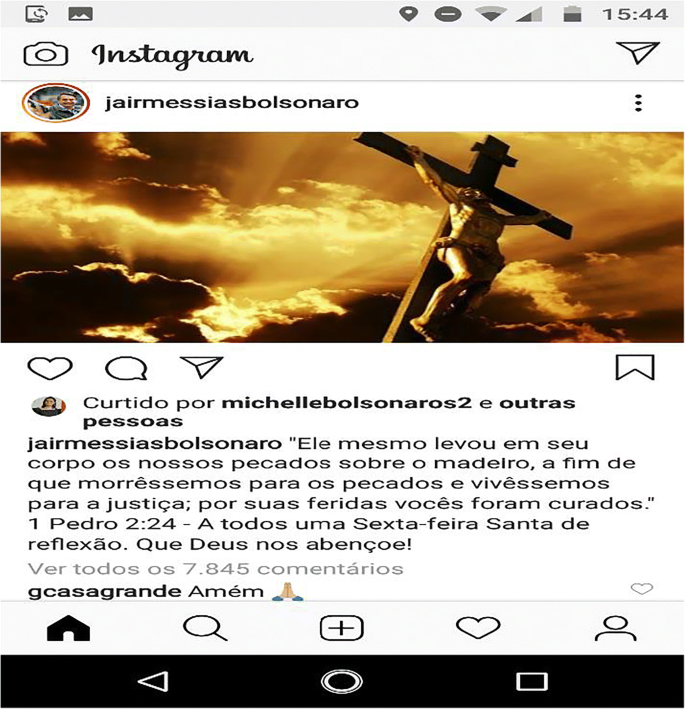Tap jairmessiasbolsonaro username in post header
Image resolution: width=685 pixels, height=709 pixels.
[x=231, y=103]
